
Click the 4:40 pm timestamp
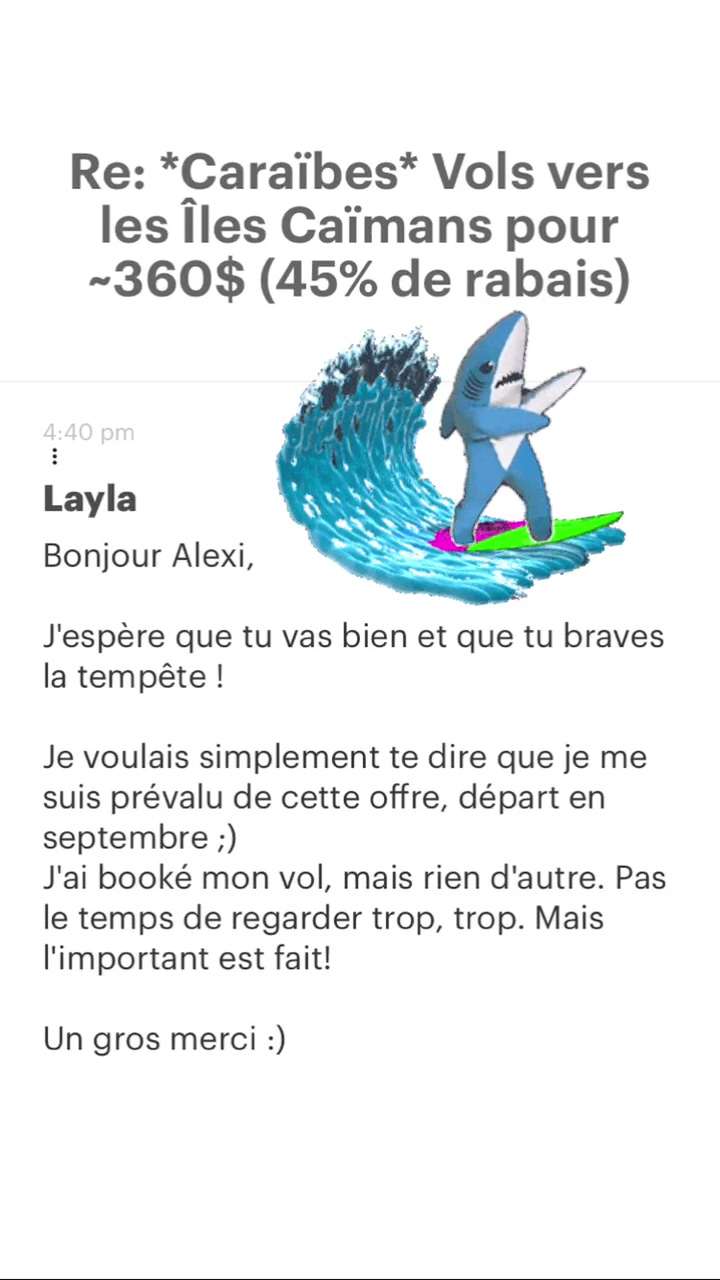pos(88,432)
